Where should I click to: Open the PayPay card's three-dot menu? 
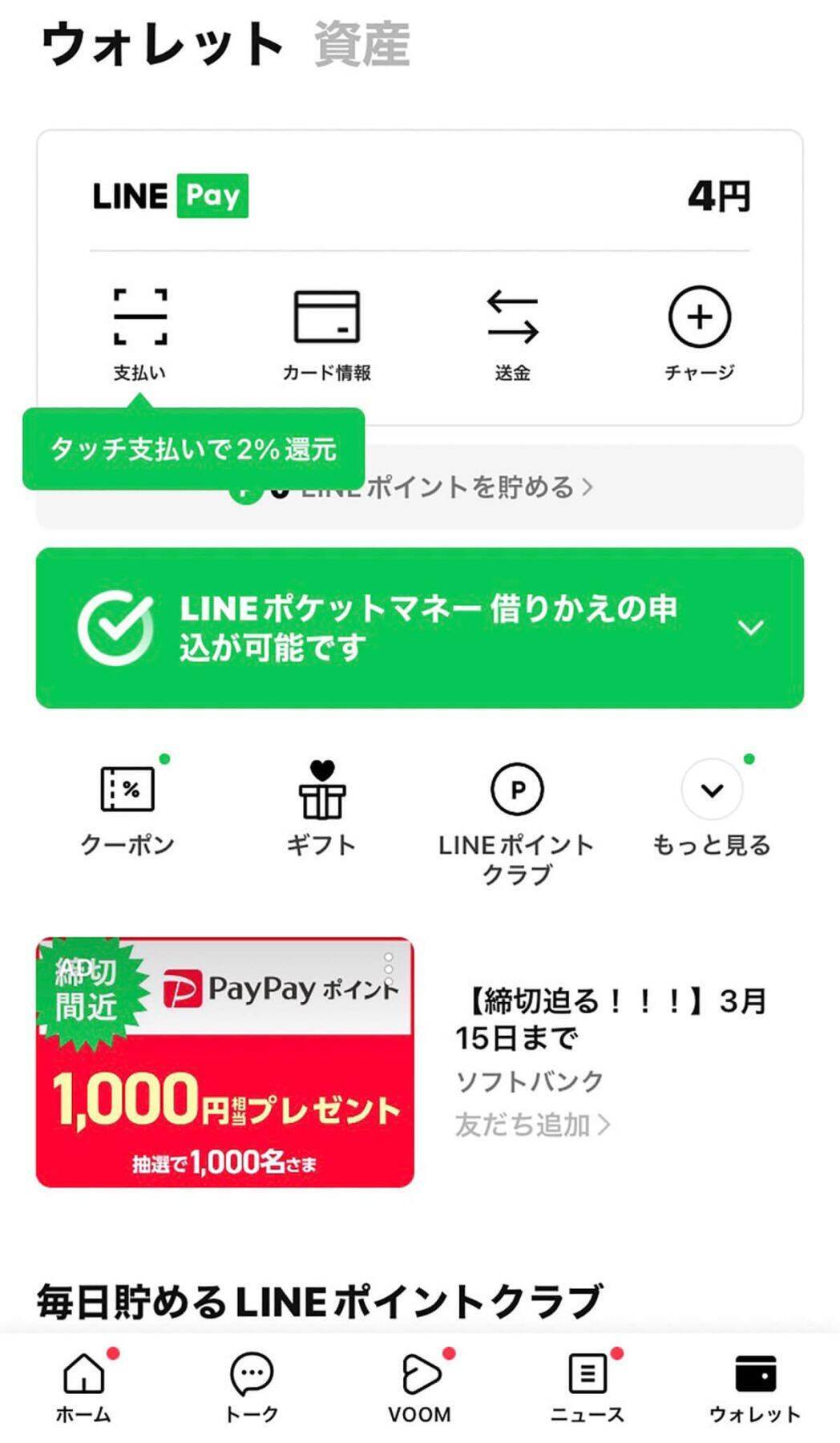click(x=389, y=969)
